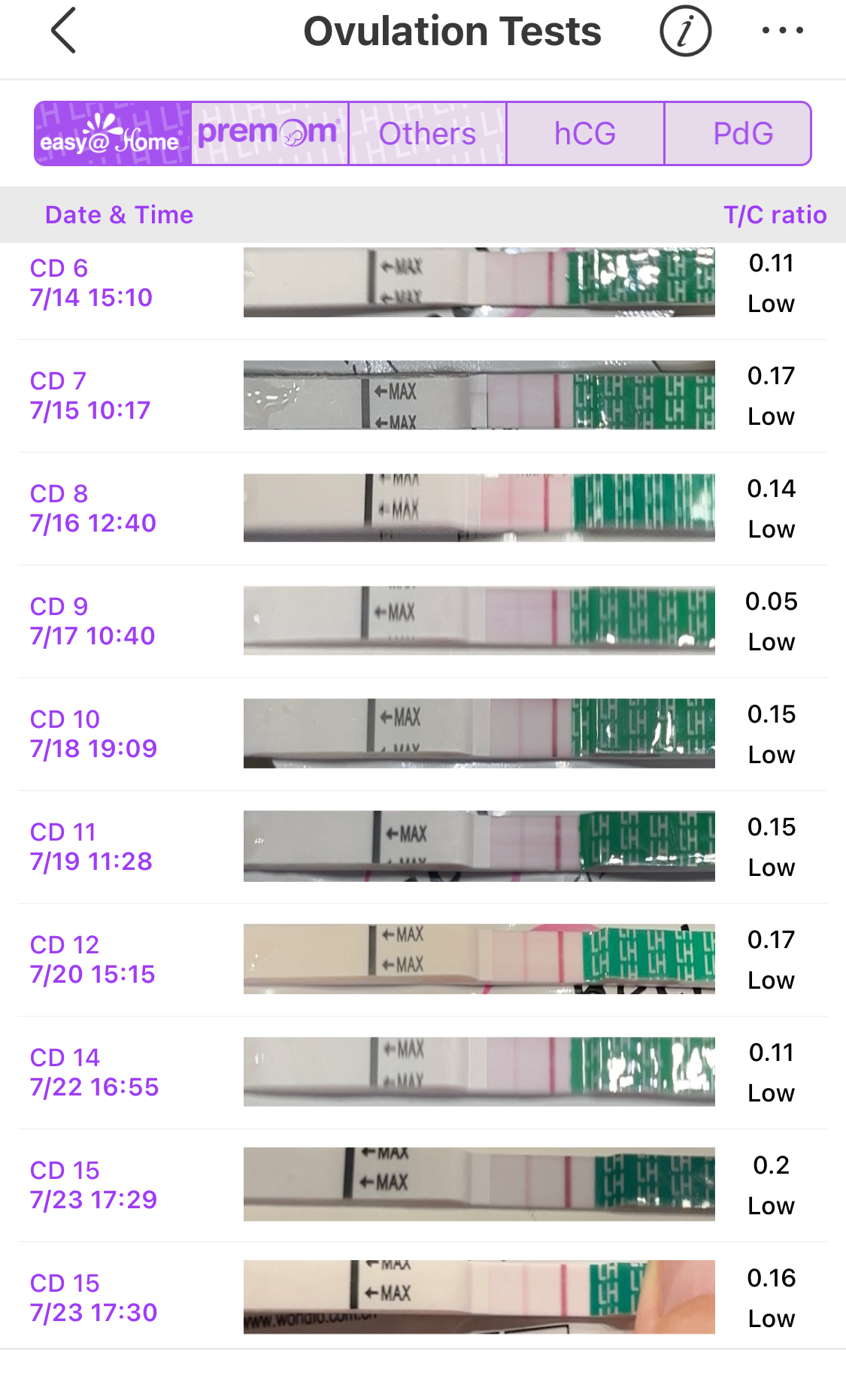Viewport: 846px width, 1400px height.
Task: Open the CD 15 test taken at 17:30
Action: (423, 1298)
